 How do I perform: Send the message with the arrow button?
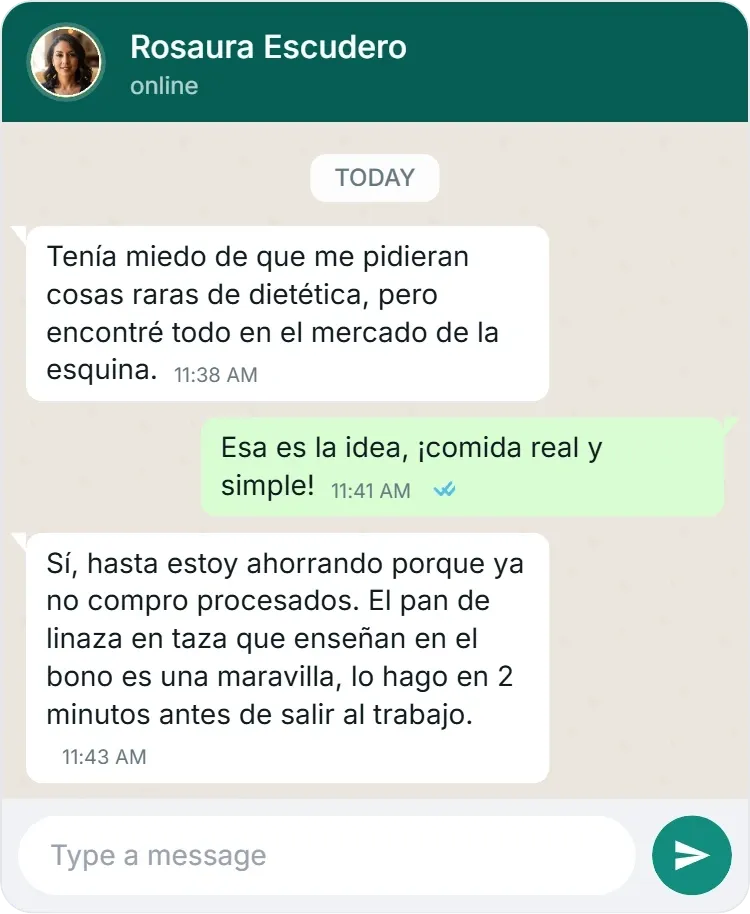point(691,855)
